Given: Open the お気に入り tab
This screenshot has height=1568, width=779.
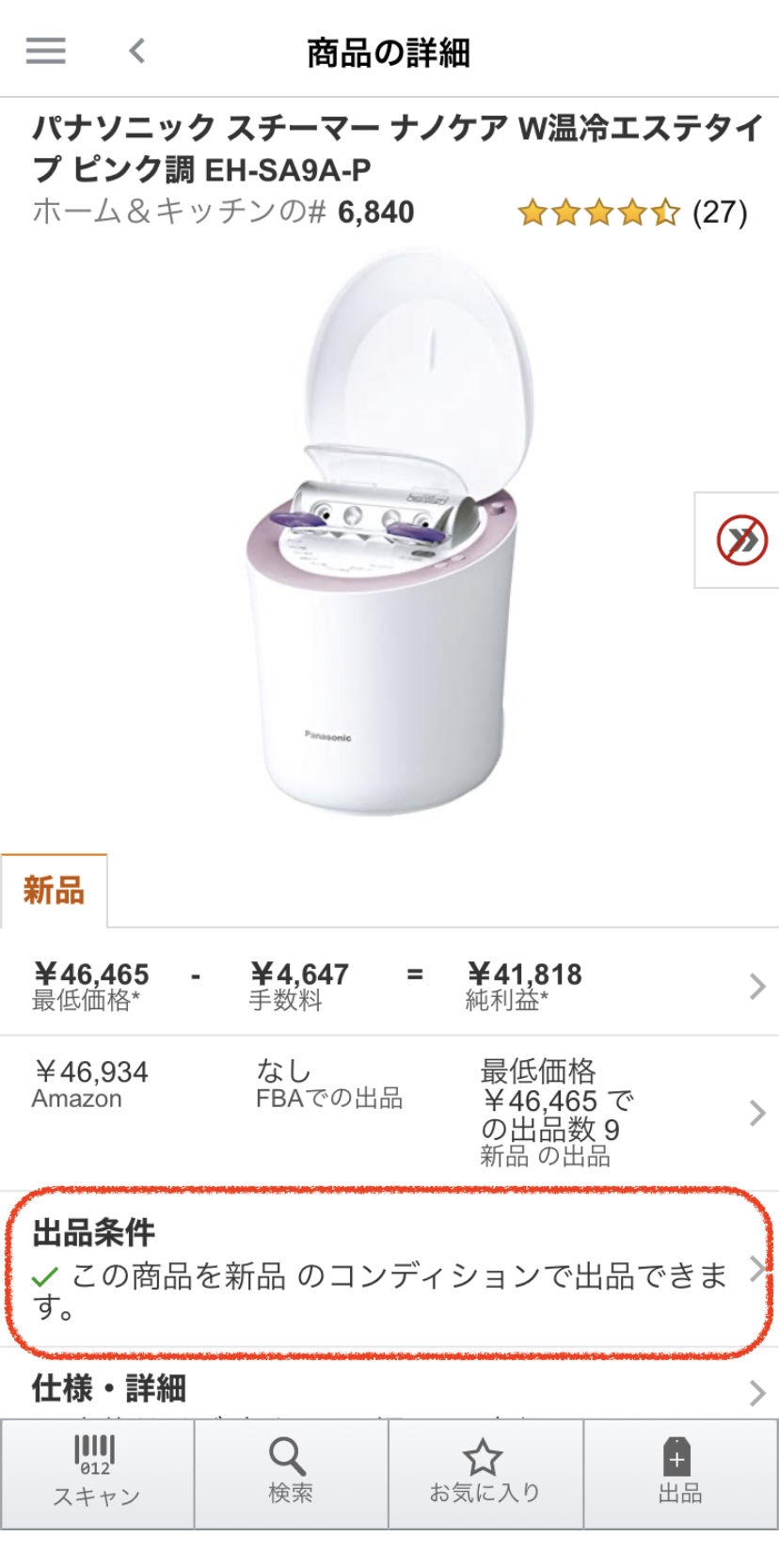Looking at the screenshot, I should [x=485, y=1473].
